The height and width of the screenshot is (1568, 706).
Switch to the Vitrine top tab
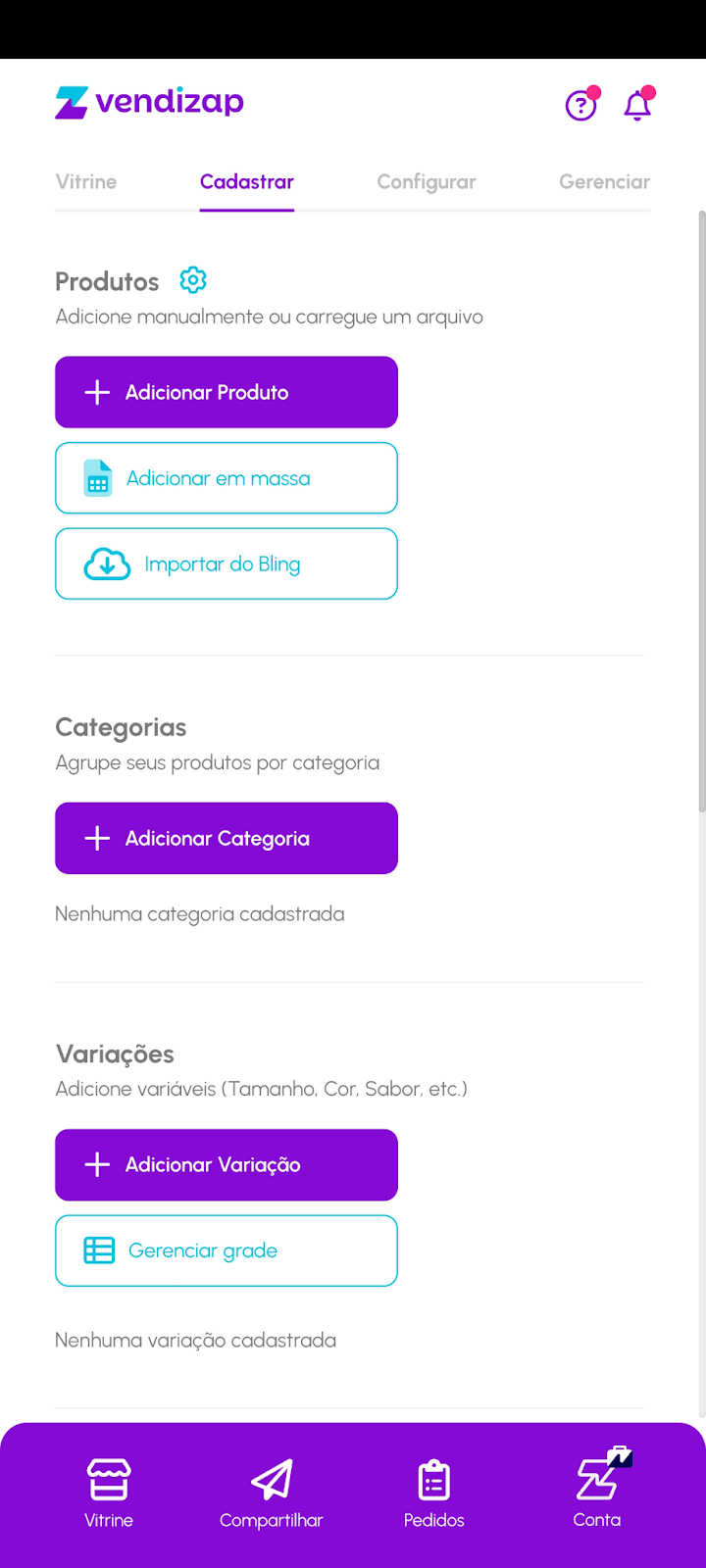click(x=86, y=182)
